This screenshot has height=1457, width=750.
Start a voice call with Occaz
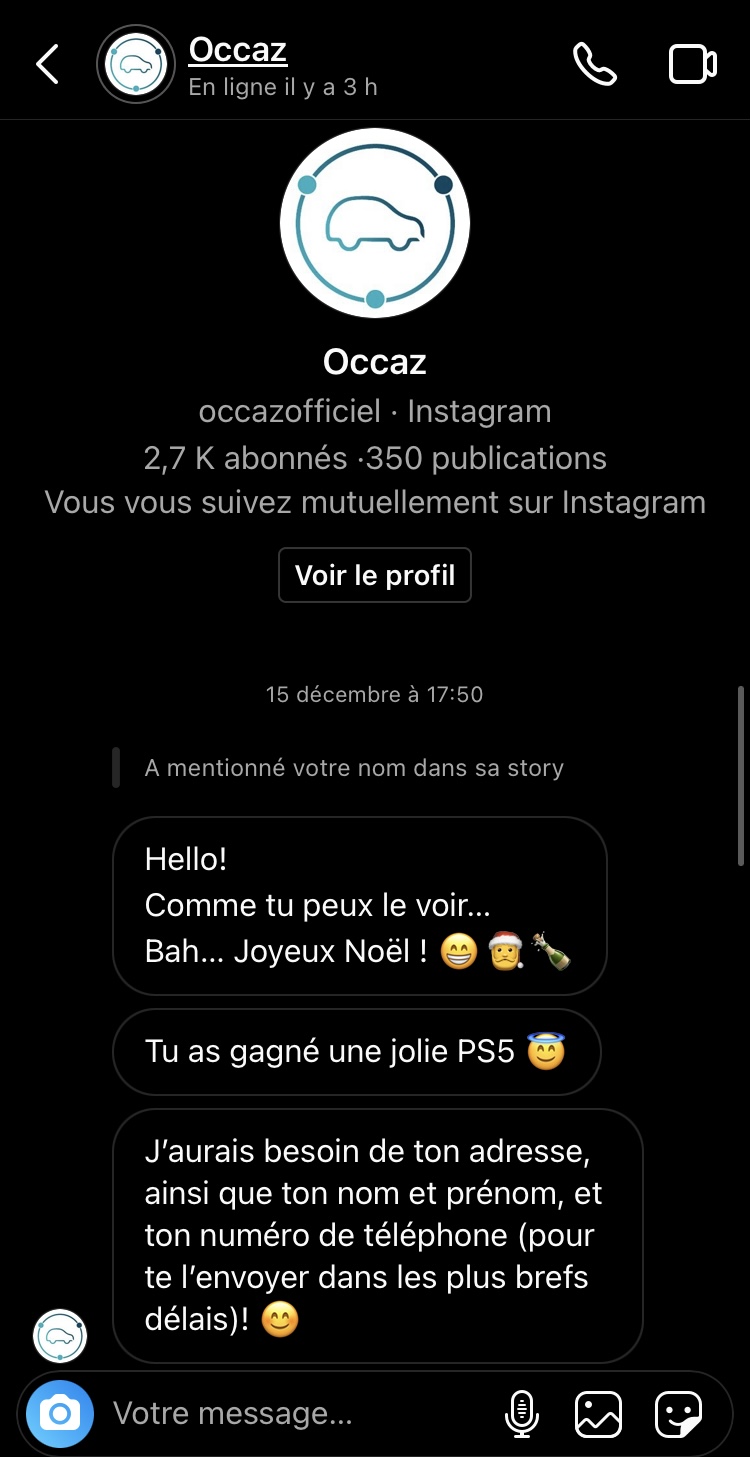click(x=595, y=65)
